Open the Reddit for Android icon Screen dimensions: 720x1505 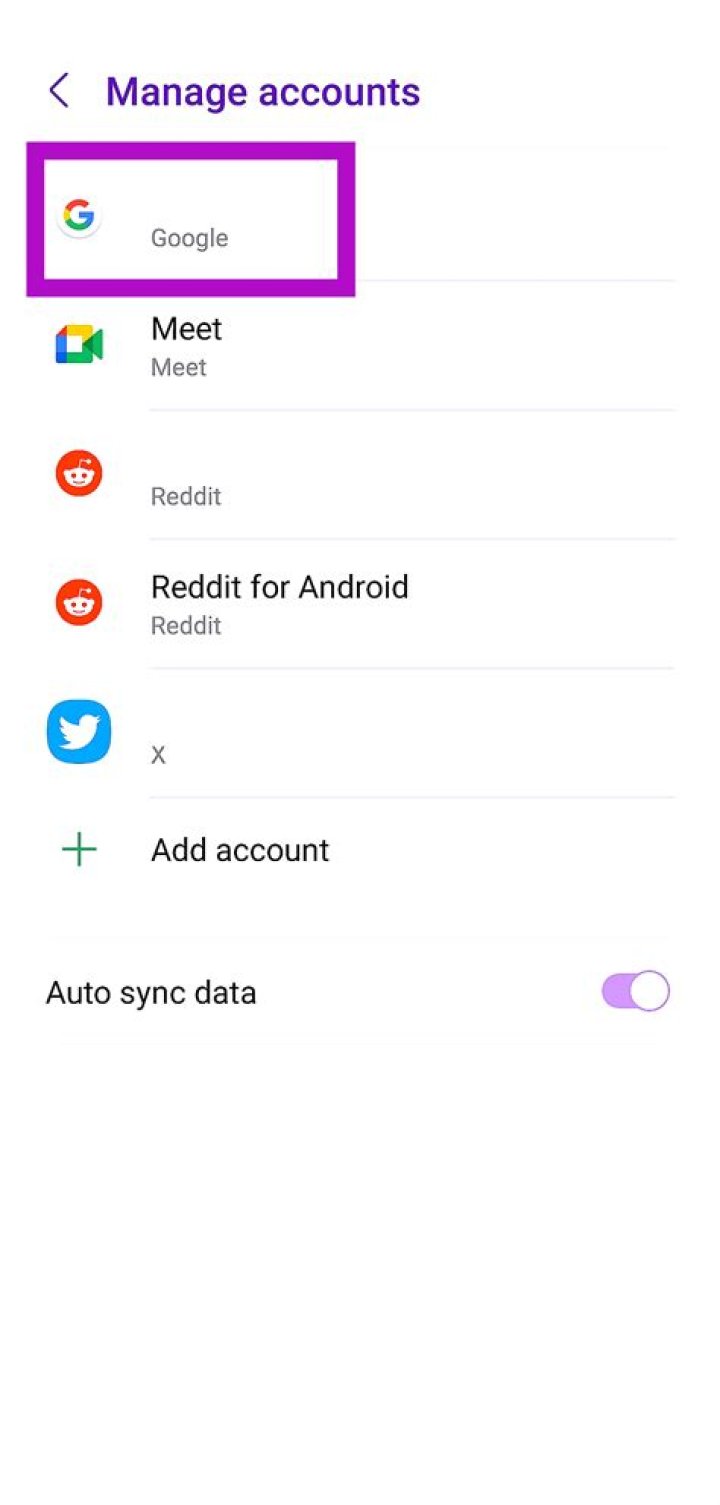point(78,602)
